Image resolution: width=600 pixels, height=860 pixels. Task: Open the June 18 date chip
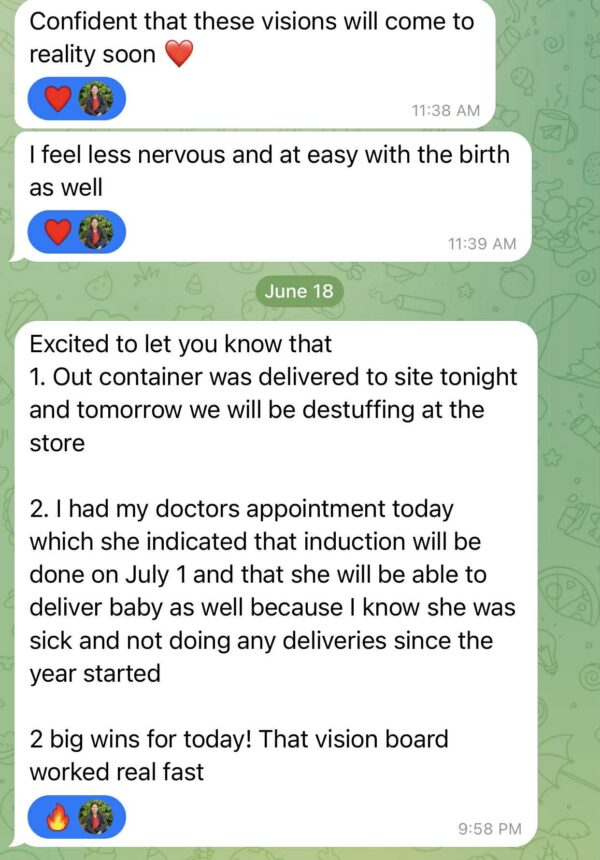[x=299, y=291]
